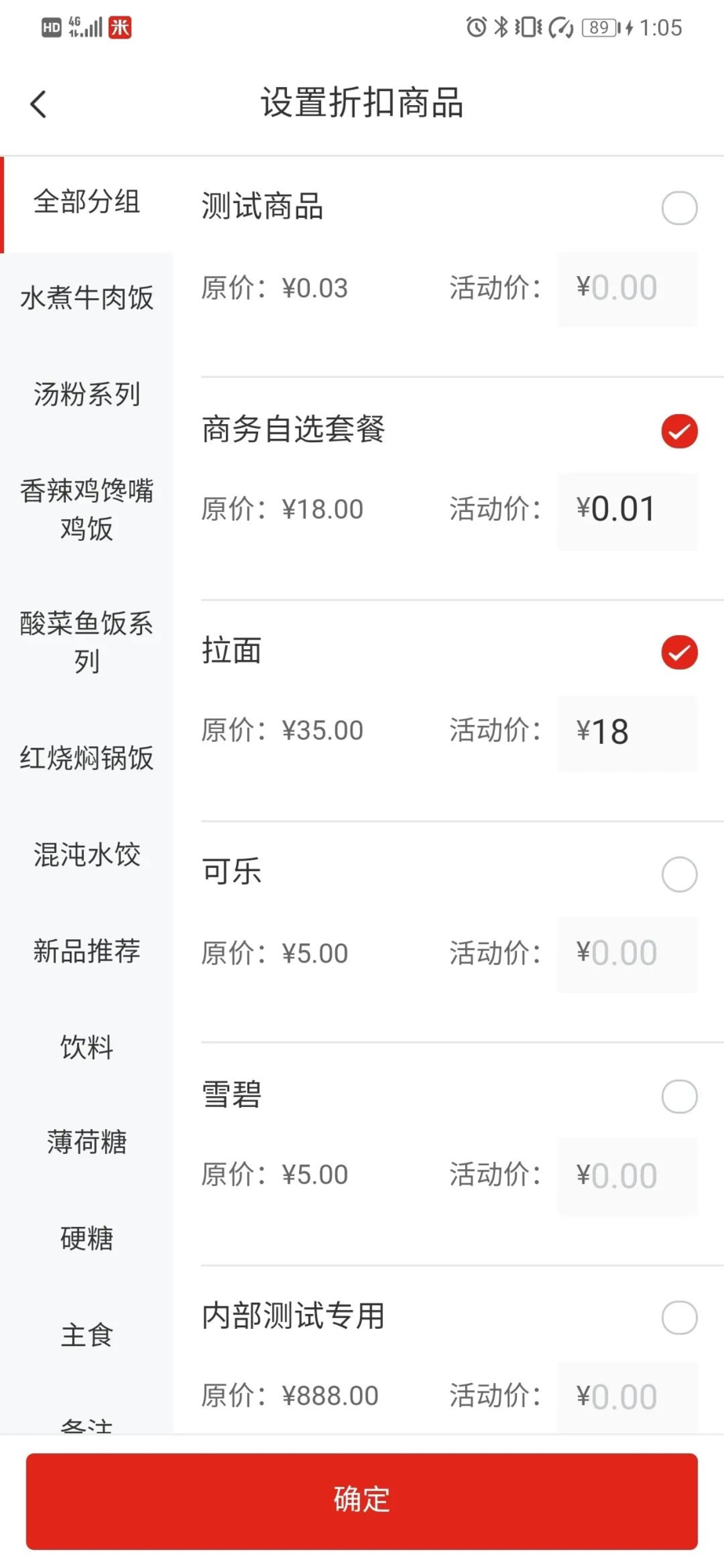Uncheck the 商务自选套餐 item

[x=679, y=431]
